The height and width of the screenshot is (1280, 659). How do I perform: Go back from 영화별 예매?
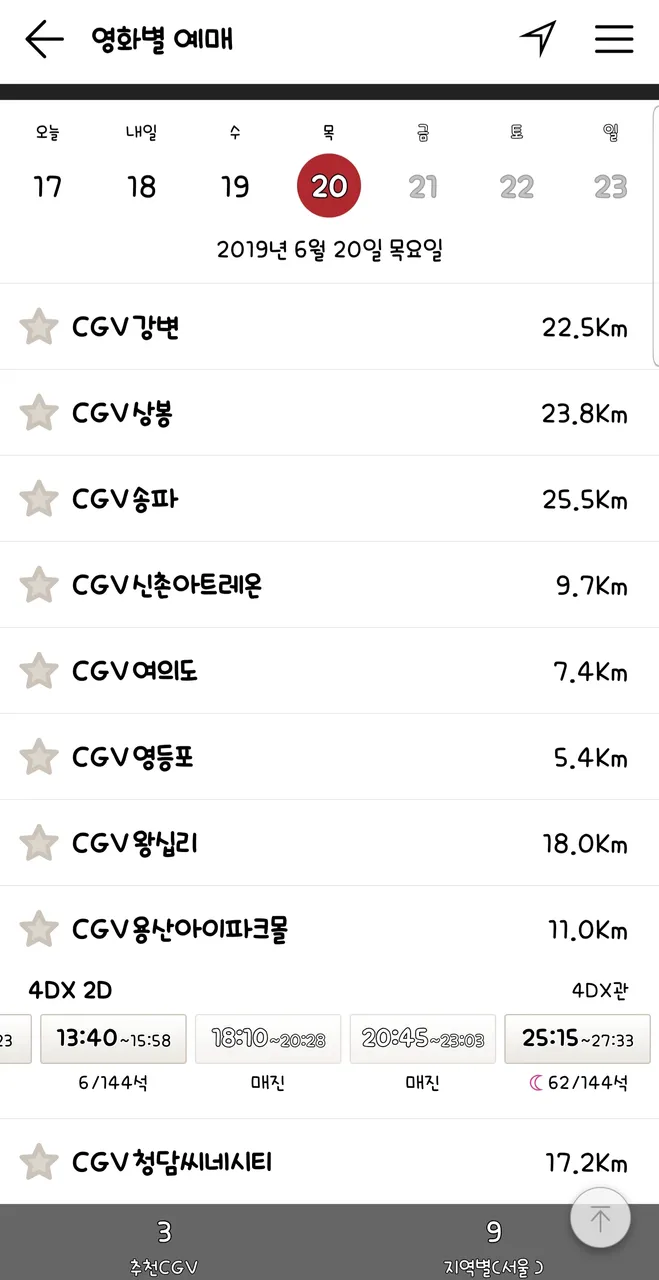(x=44, y=40)
